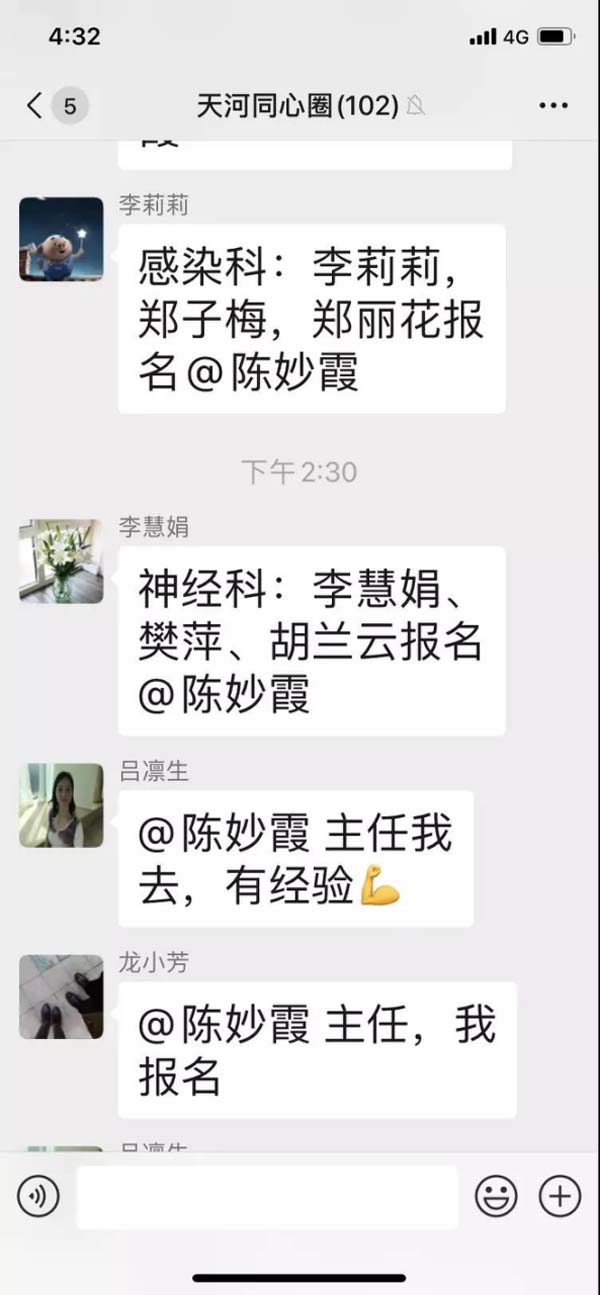The height and width of the screenshot is (1295, 600).
Task: Open 李莉莉's profile avatar
Action: (61, 239)
